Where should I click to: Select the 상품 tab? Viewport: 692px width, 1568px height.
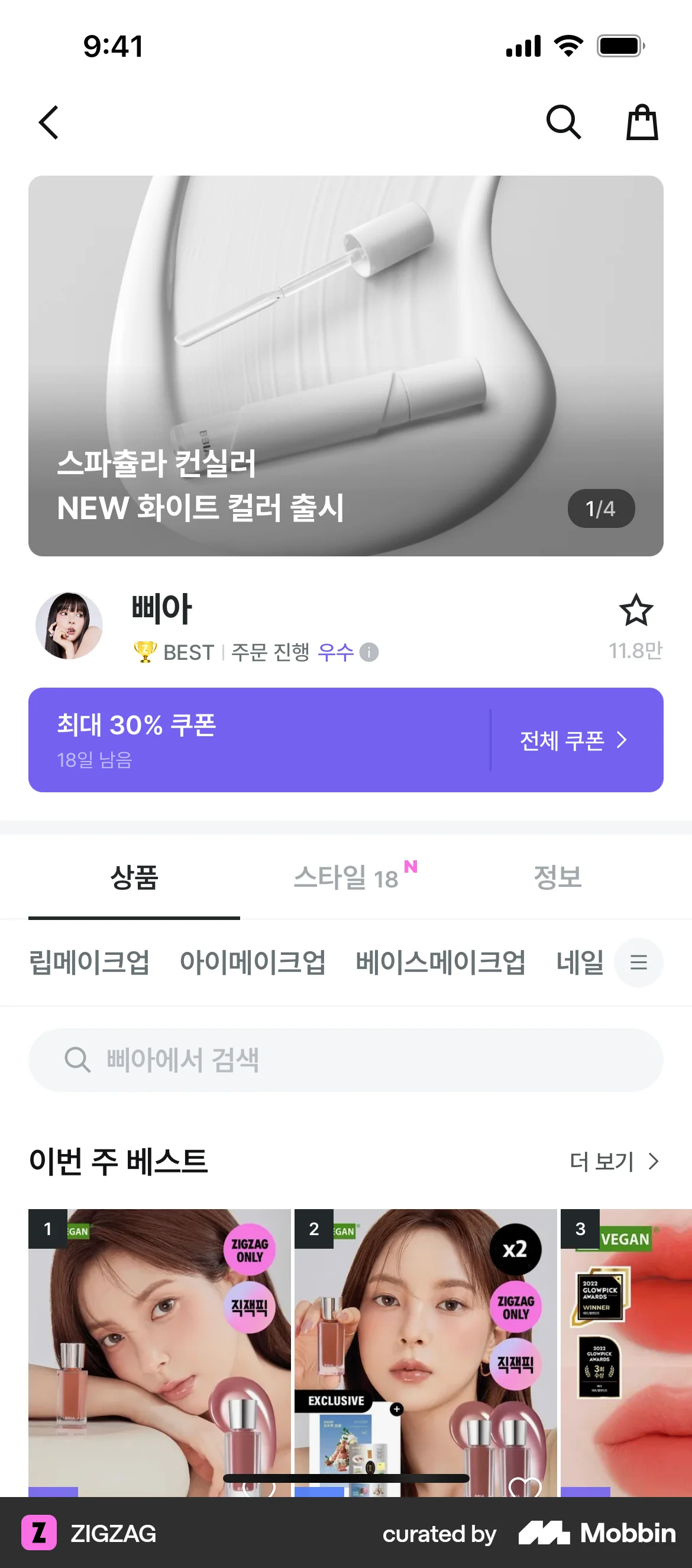coord(134,878)
